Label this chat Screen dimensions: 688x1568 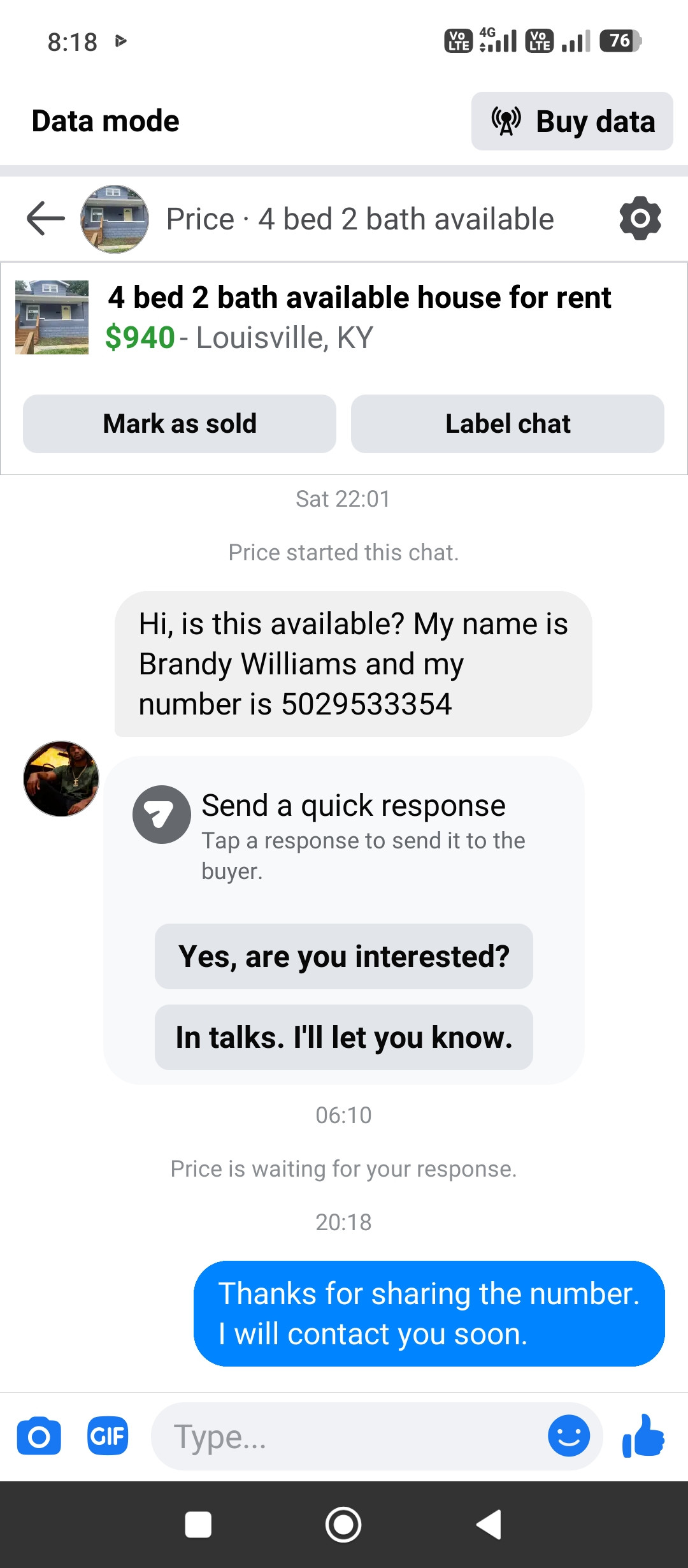pos(507,424)
